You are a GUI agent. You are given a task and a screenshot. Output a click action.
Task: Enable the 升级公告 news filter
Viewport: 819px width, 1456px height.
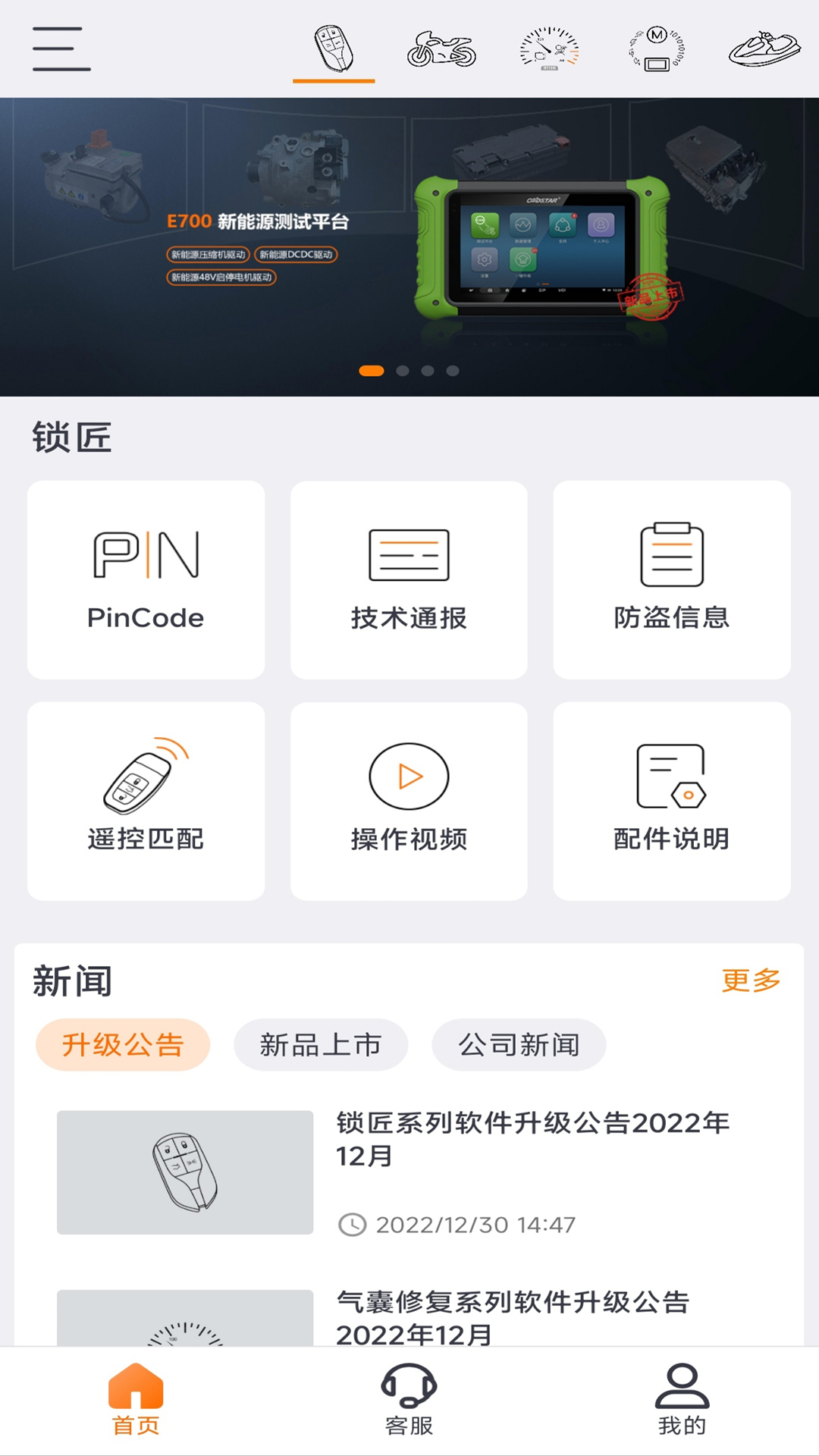tap(124, 1044)
